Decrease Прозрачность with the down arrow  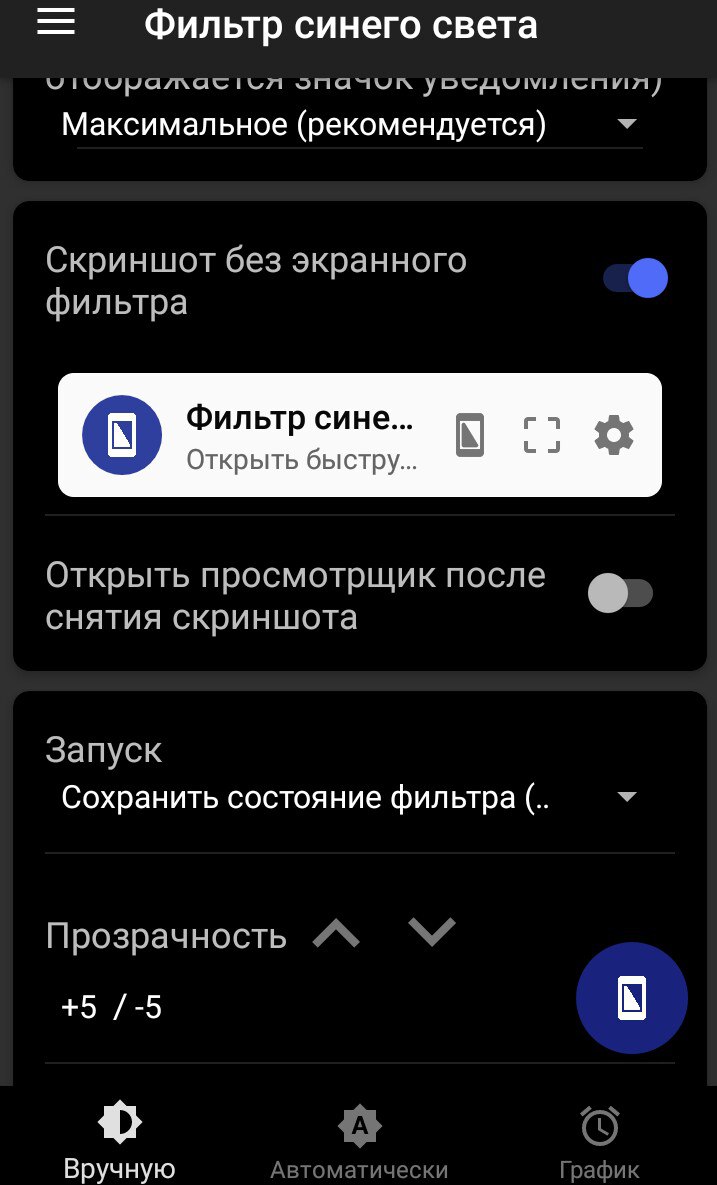click(431, 932)
